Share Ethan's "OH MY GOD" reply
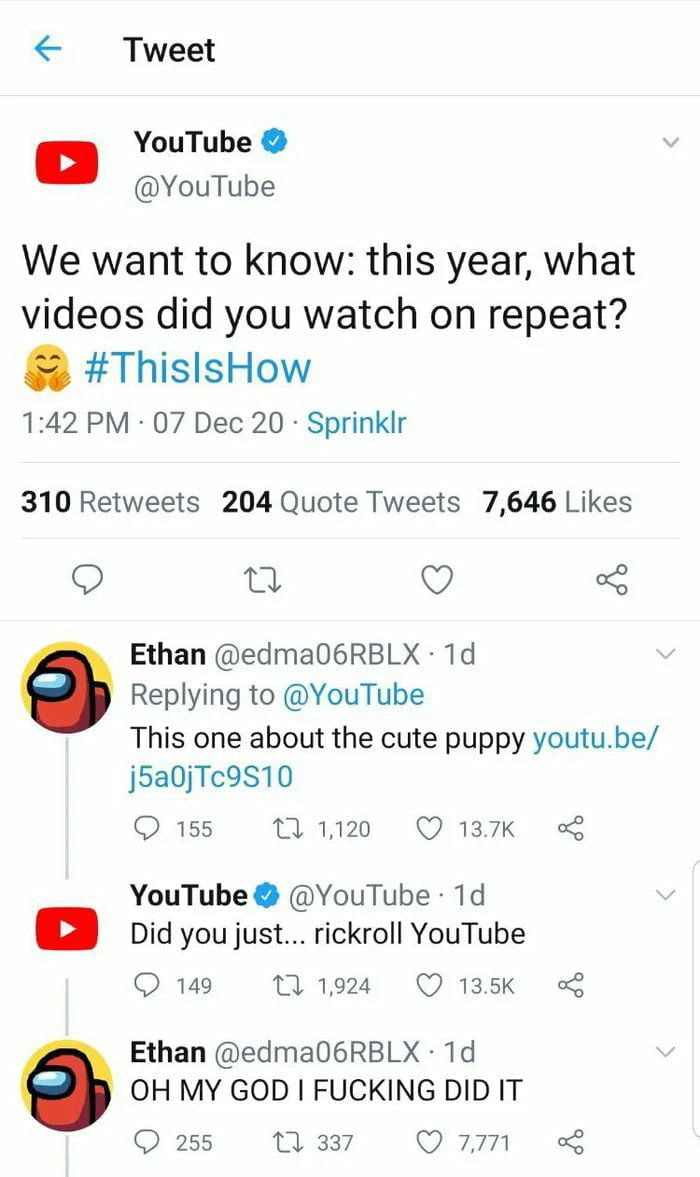The height and width of the screenshot is (1177, 700). (x=570, y=1142)
